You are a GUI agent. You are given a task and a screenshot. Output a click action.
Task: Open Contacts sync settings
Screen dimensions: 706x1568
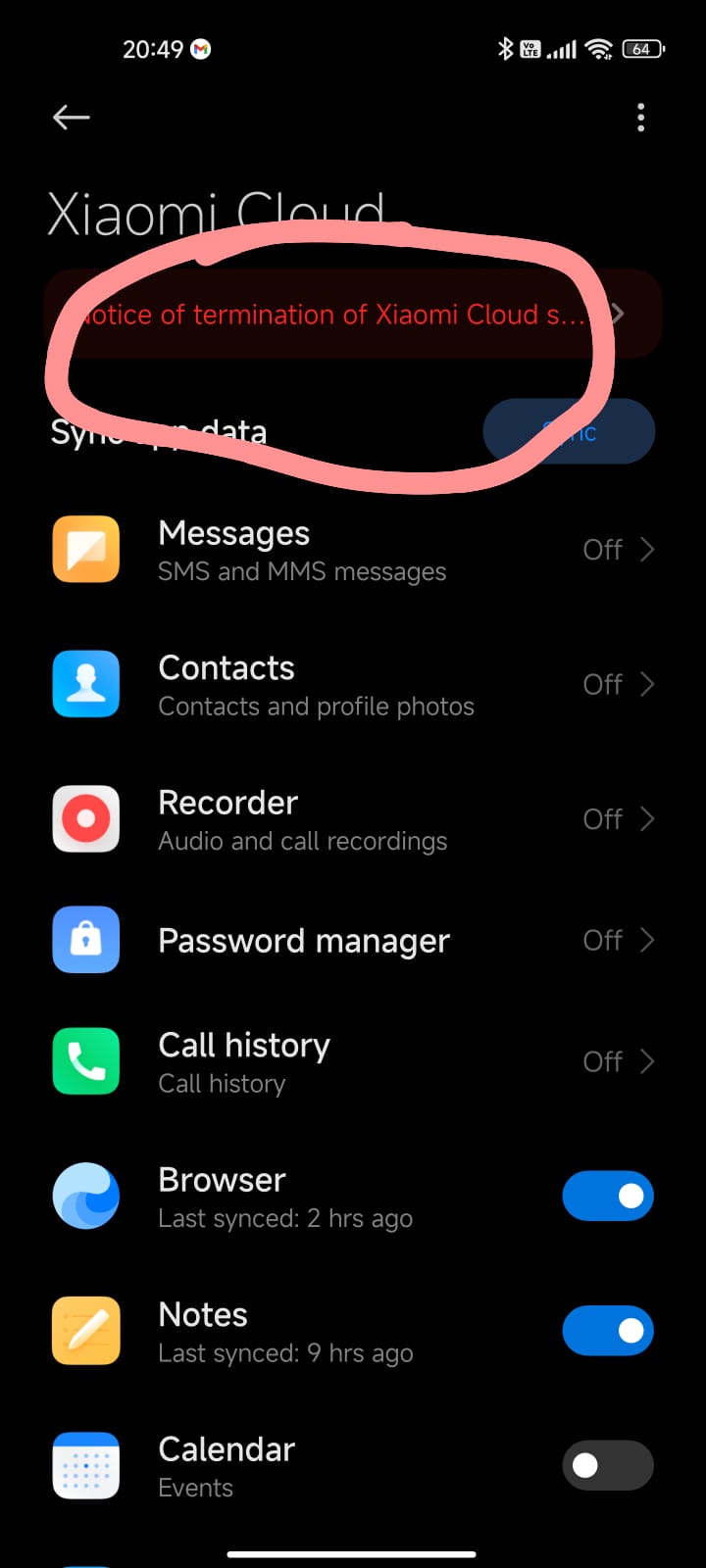pyautogui.click(x=353, y=684)
